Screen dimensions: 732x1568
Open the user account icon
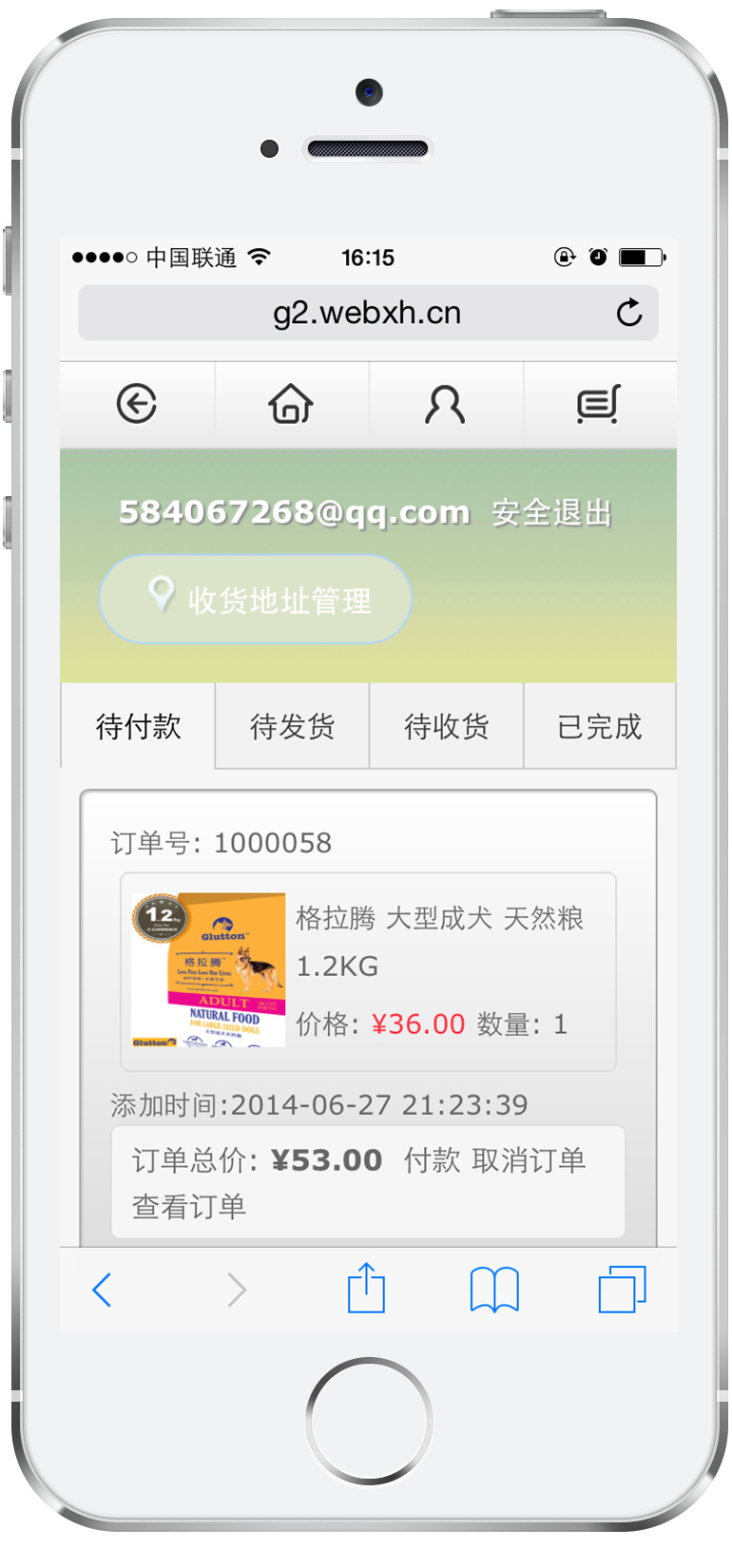pos(445,405)
